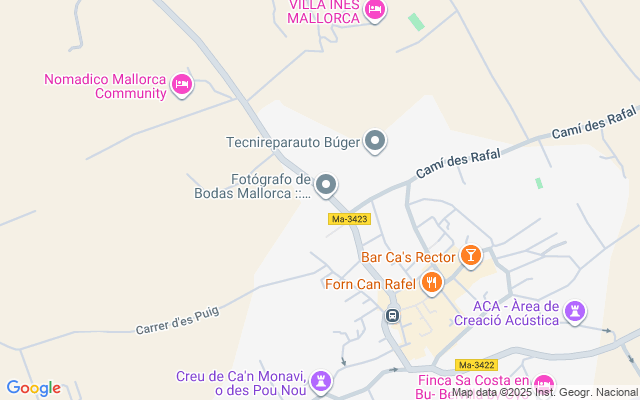The width and height of the screenshot is (640, 400).
Task: Tap the bus stop icon
Action: tap(393, 316)
